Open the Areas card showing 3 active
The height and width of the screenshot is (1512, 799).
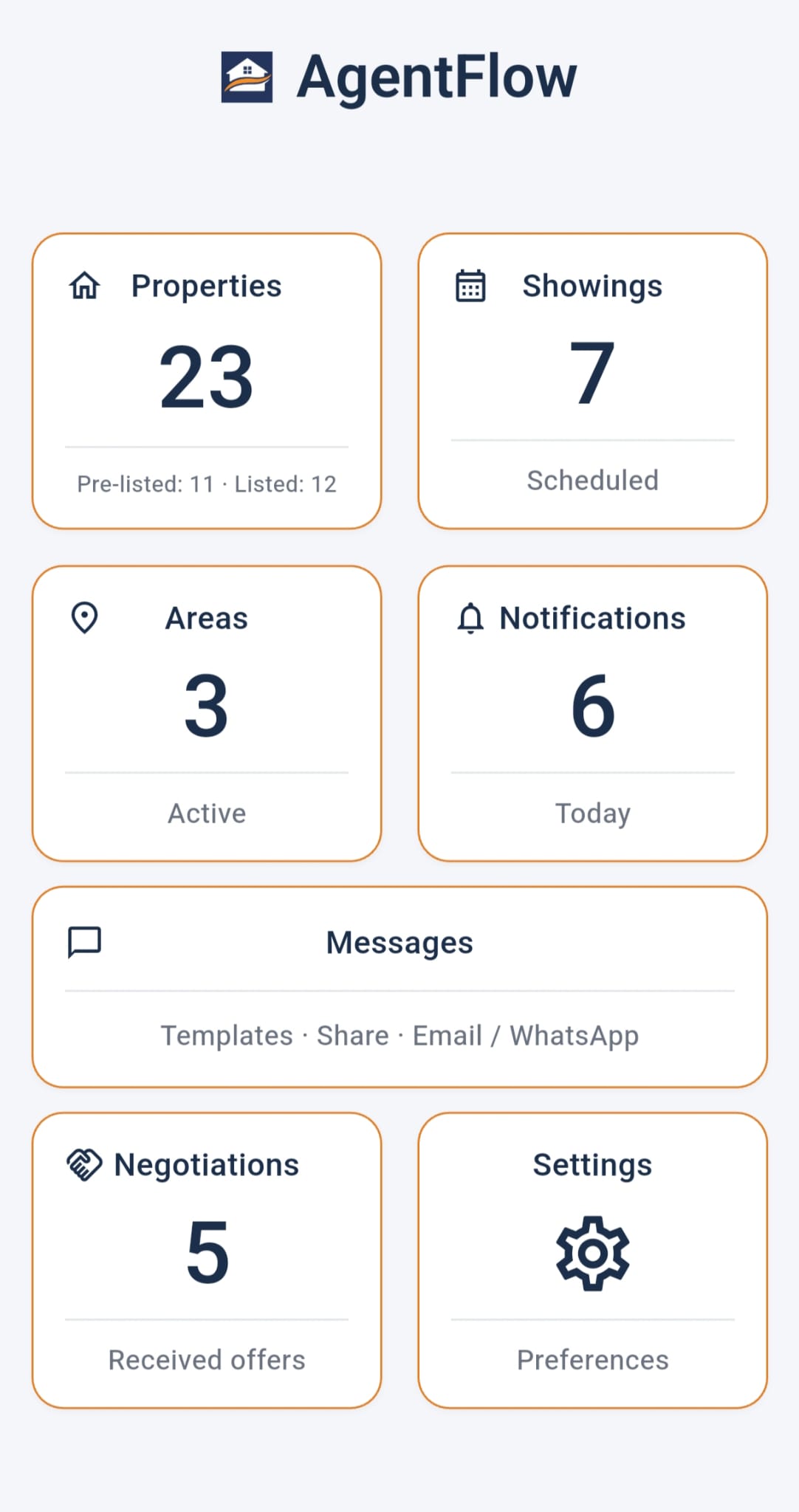pyautogui.click(x=207, y=709)
